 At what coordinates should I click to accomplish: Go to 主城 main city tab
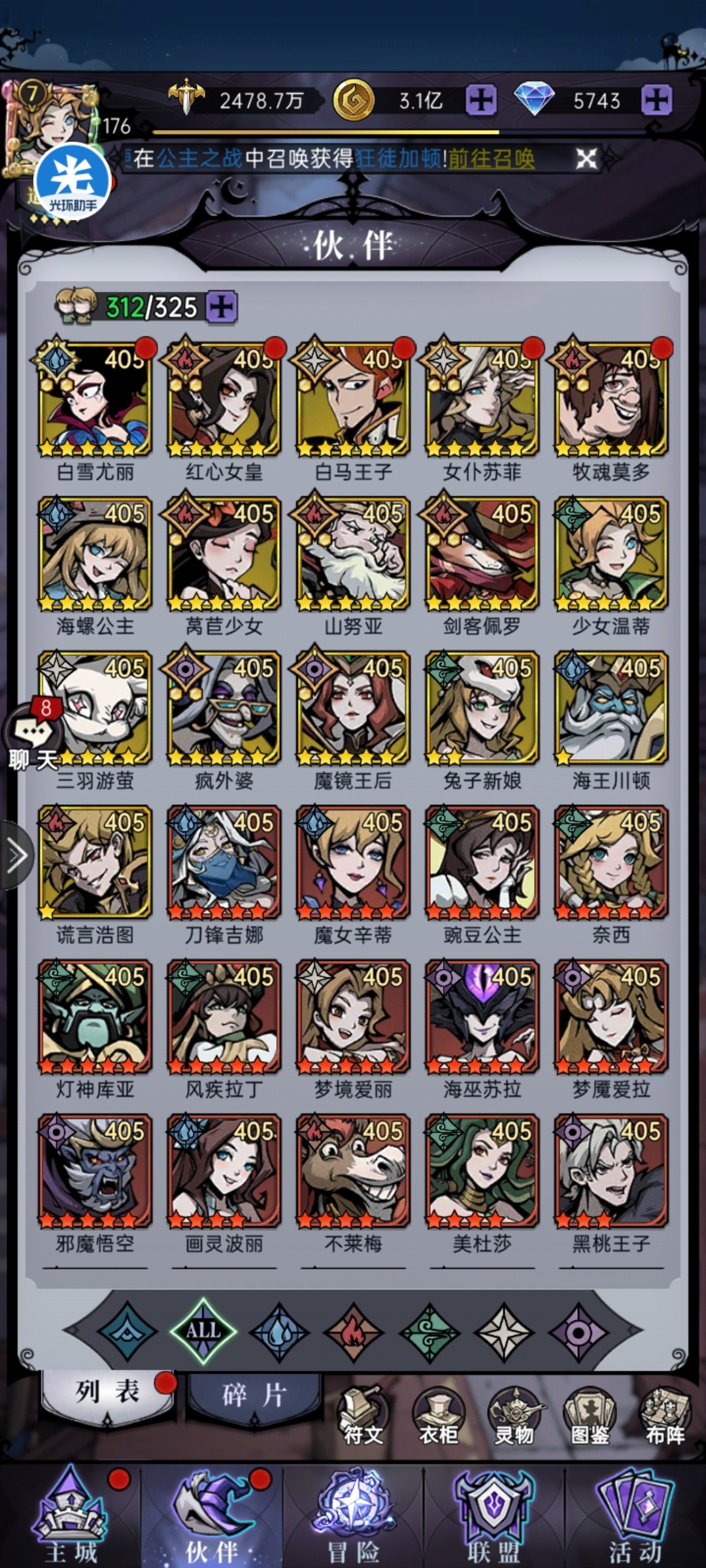click(71, 1516)
